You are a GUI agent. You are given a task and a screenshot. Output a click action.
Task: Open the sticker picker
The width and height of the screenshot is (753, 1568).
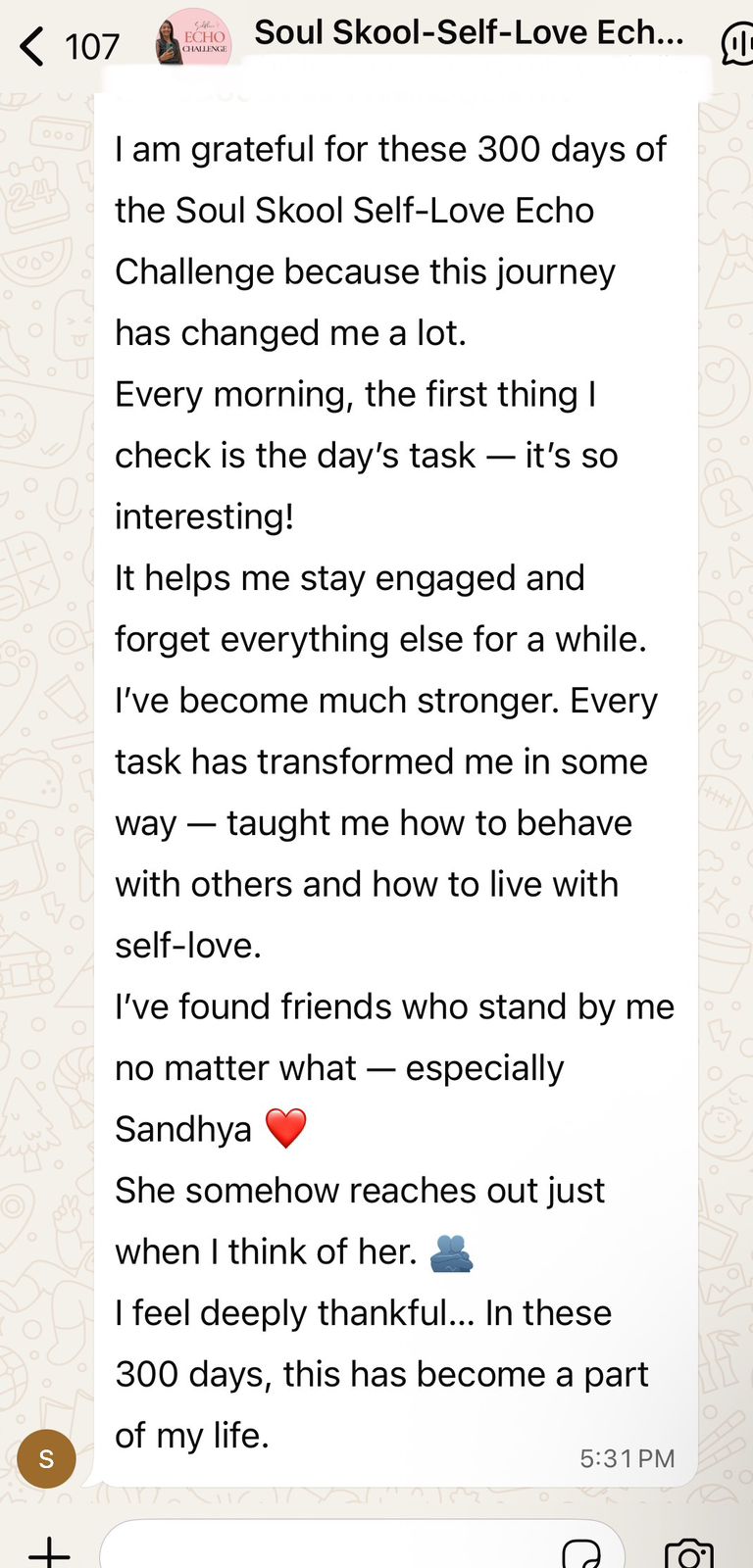click(x=580, y=1552)
